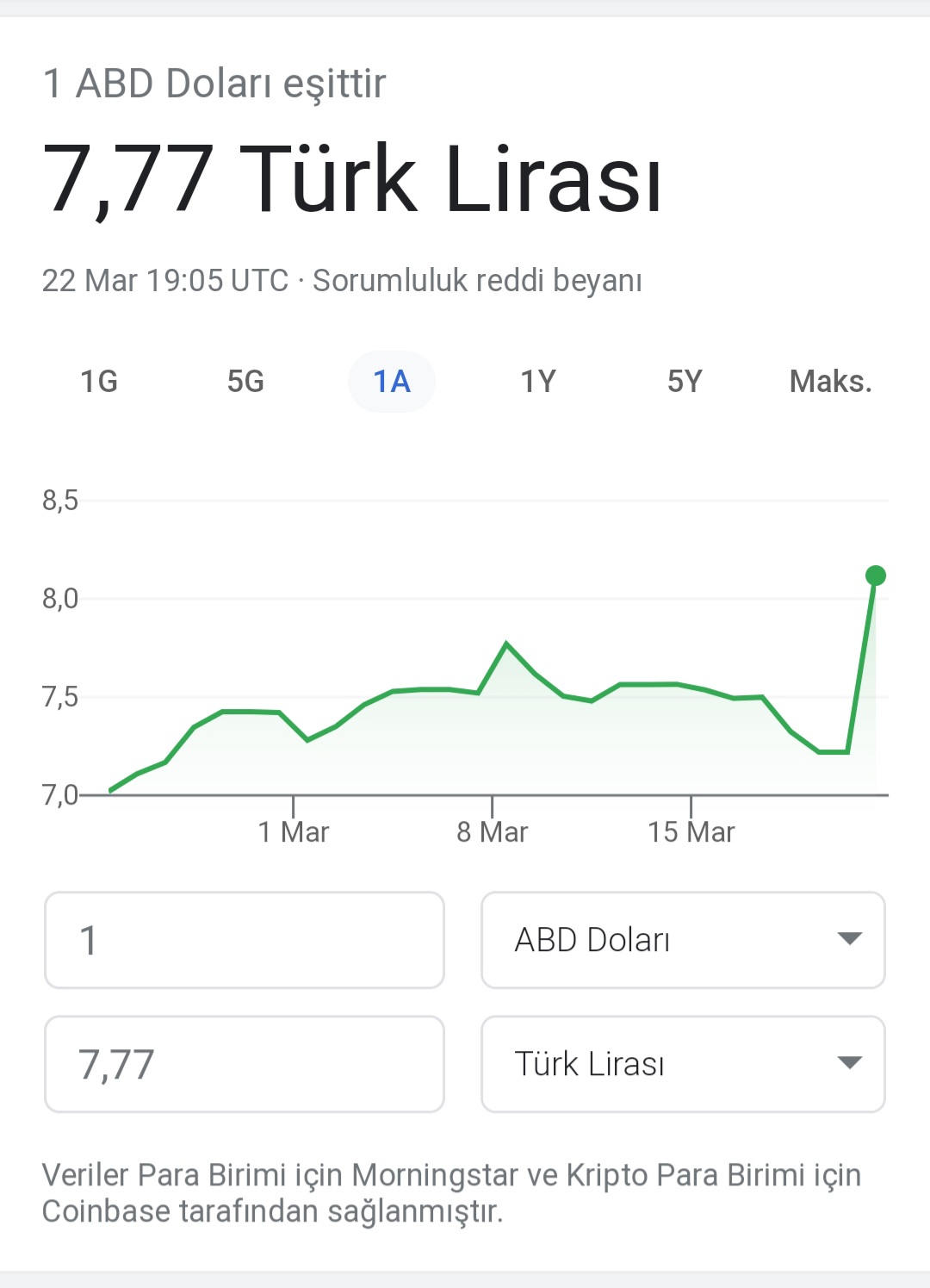Show the Maks. full history range
The width and height of the screenshot is (930, 1288).
click(x=830, y=381)
